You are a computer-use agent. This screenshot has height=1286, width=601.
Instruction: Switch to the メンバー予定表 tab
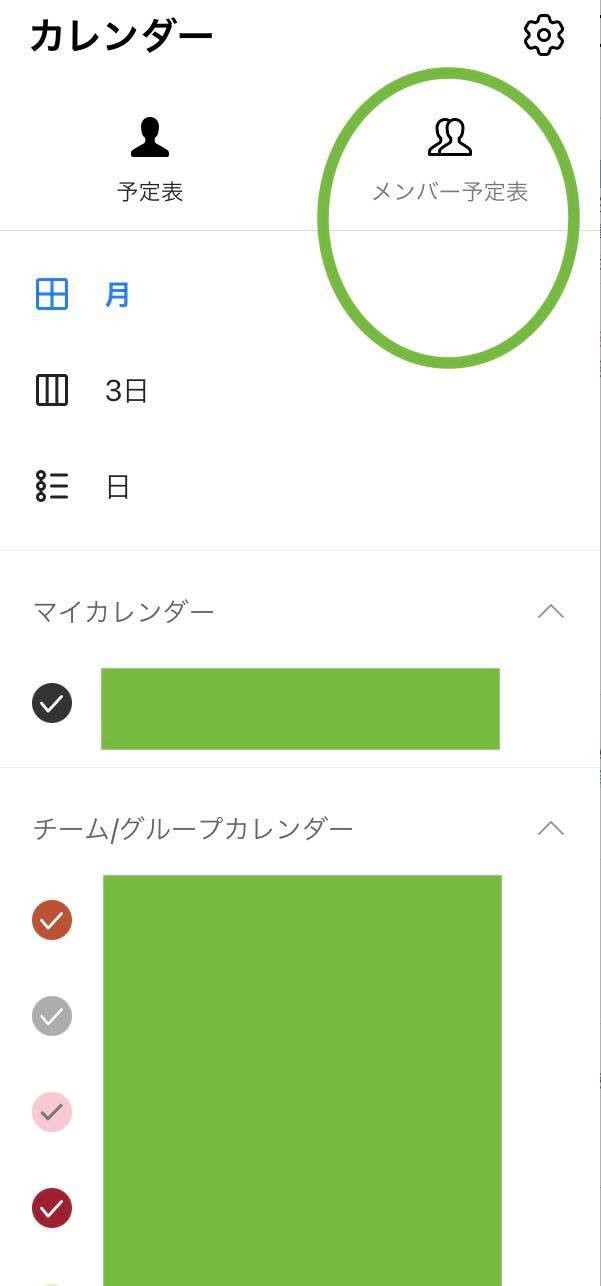click(450, 160)
